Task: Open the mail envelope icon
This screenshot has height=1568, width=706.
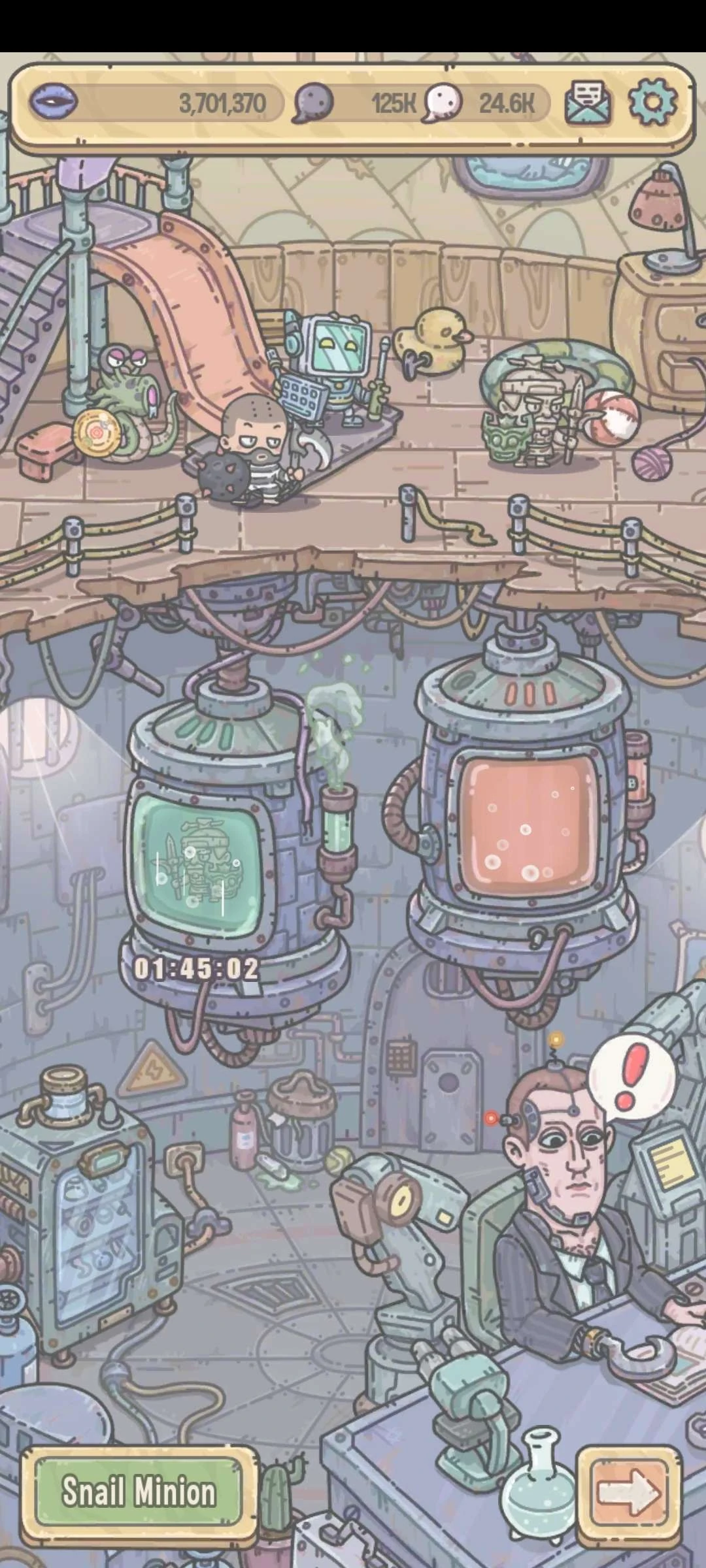Action: tap(587, 103)
